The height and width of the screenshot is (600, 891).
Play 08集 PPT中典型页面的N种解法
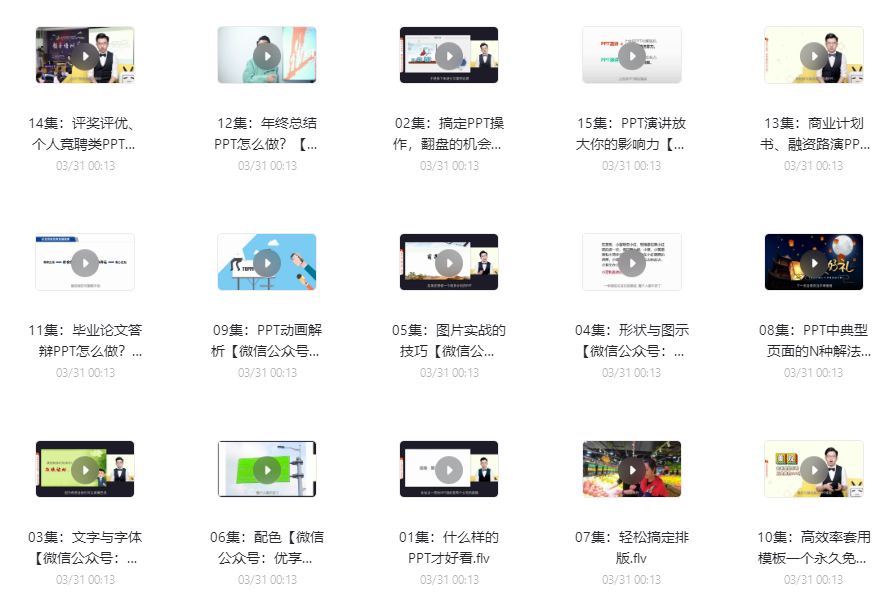click(x=813, y=263)
